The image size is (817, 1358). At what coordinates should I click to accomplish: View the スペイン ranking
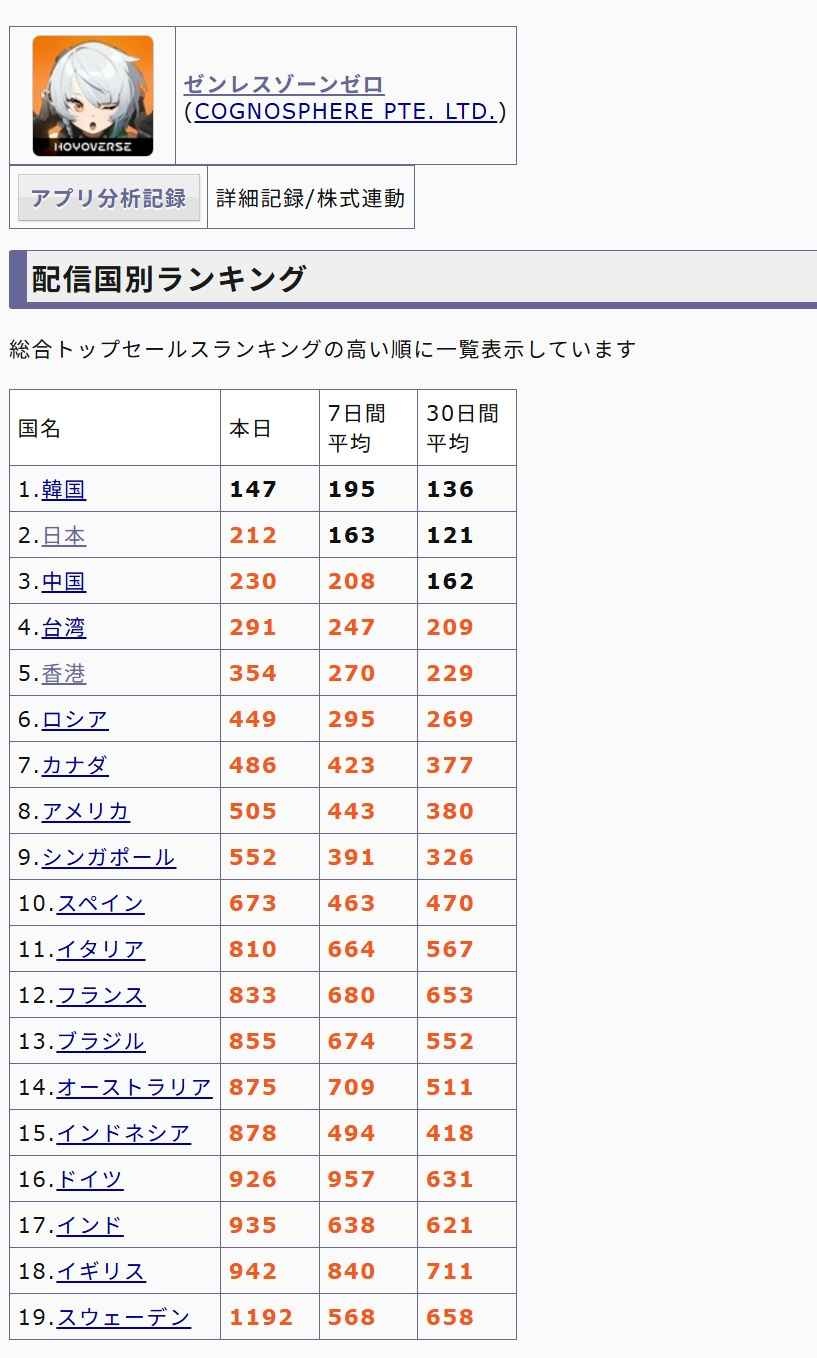(x=100, y=904)
